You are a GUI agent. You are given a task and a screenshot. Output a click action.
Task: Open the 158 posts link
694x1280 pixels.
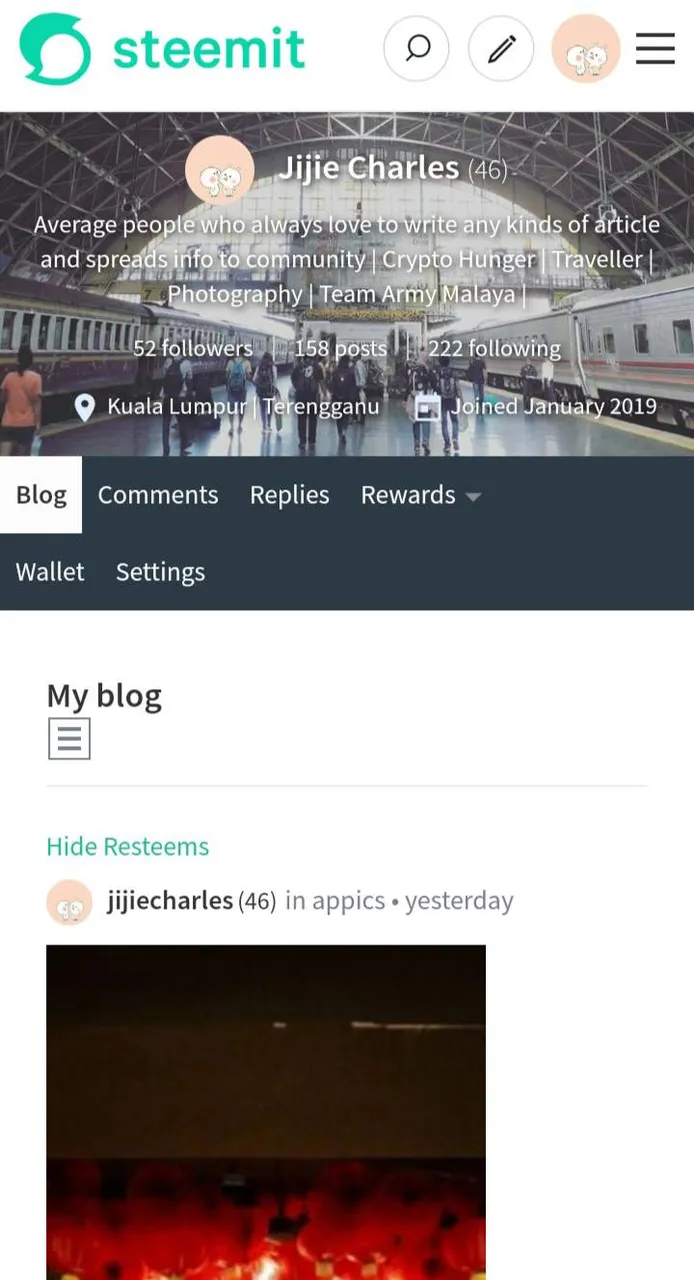340,348
